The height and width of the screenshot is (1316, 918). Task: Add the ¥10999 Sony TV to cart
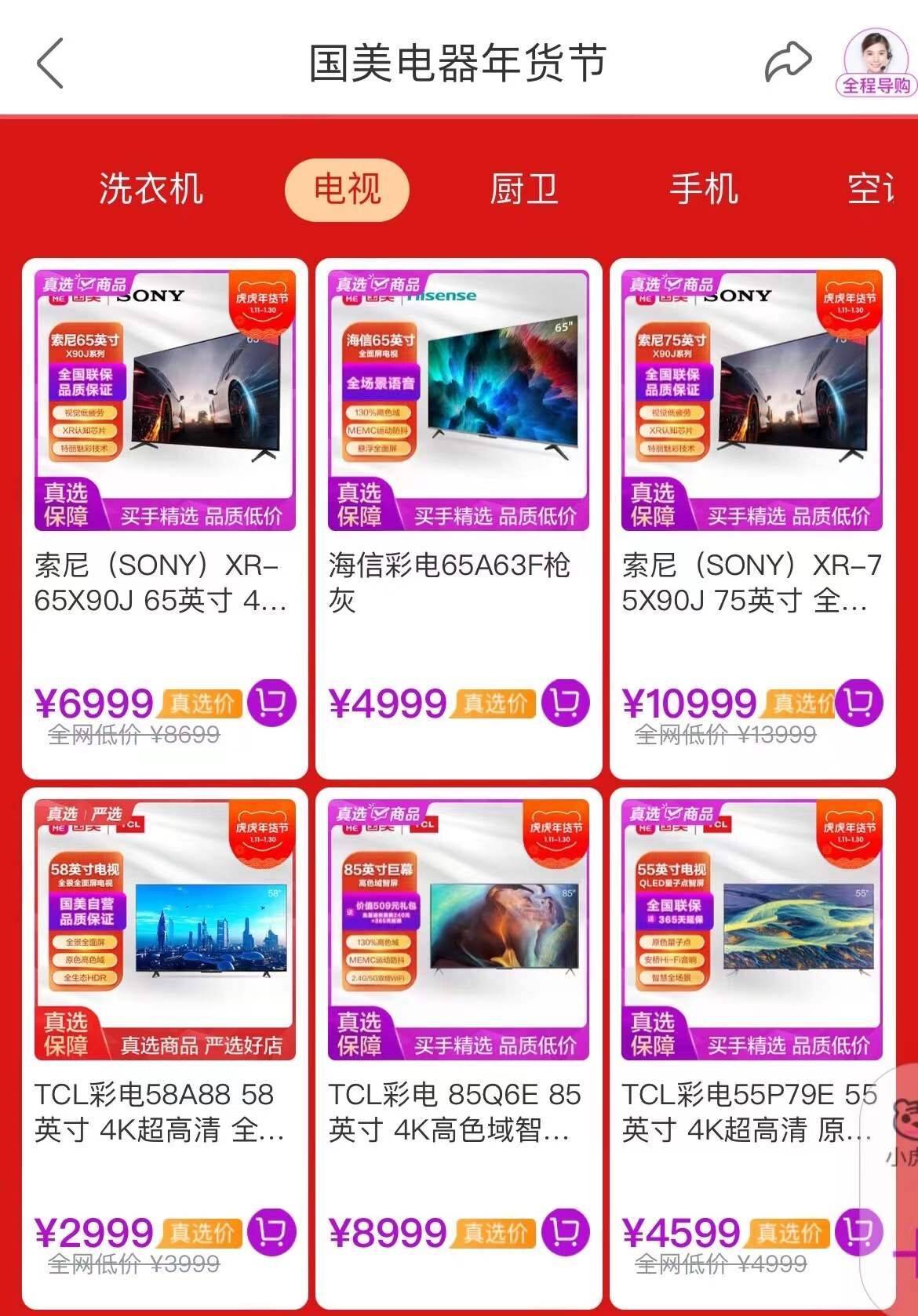point(858,703)
